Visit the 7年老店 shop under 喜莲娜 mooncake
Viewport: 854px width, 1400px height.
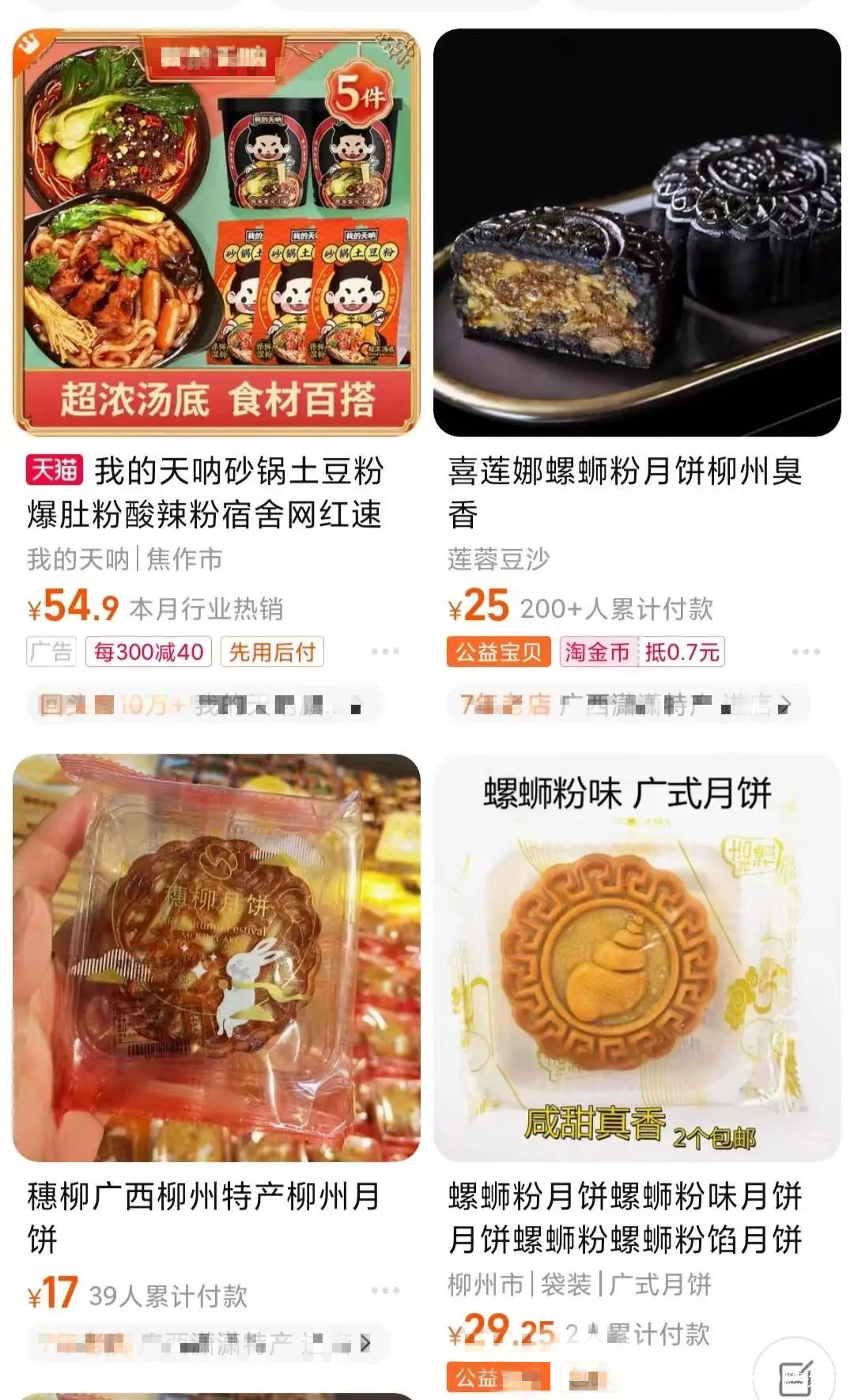coord(626,705)
